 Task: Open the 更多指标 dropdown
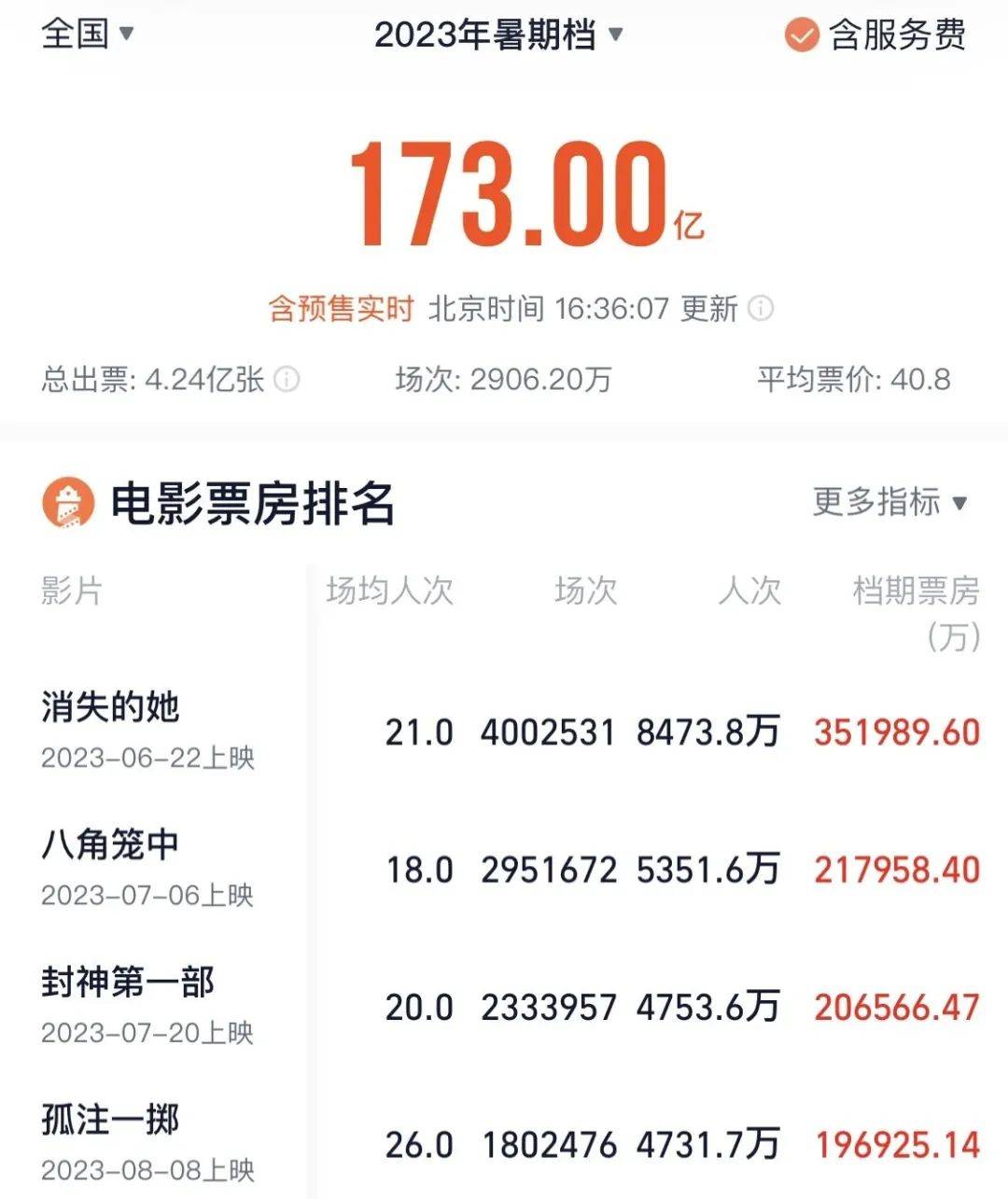point(889,502)
